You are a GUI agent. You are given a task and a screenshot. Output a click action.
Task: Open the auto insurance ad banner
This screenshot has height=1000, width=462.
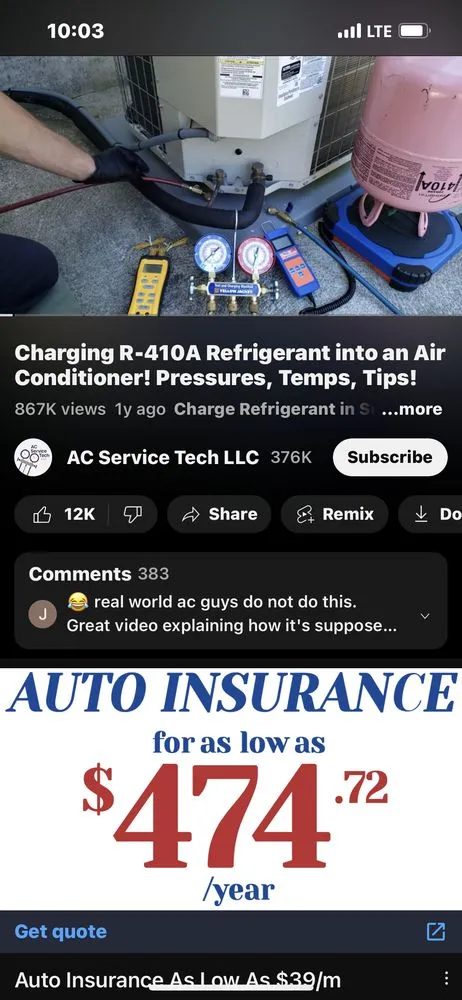(x=231, y=789)
